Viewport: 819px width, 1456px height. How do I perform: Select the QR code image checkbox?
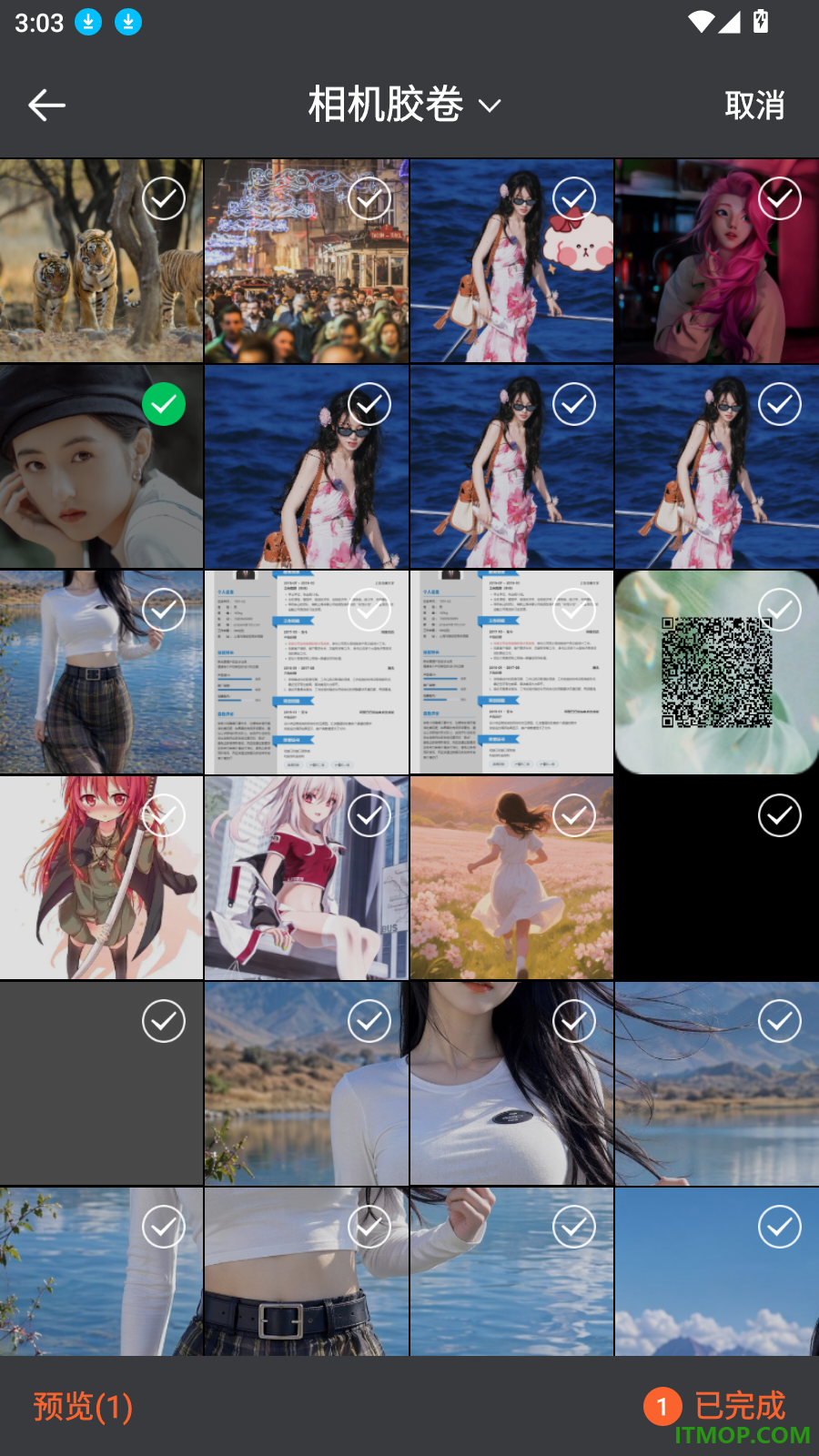point(780,610)
